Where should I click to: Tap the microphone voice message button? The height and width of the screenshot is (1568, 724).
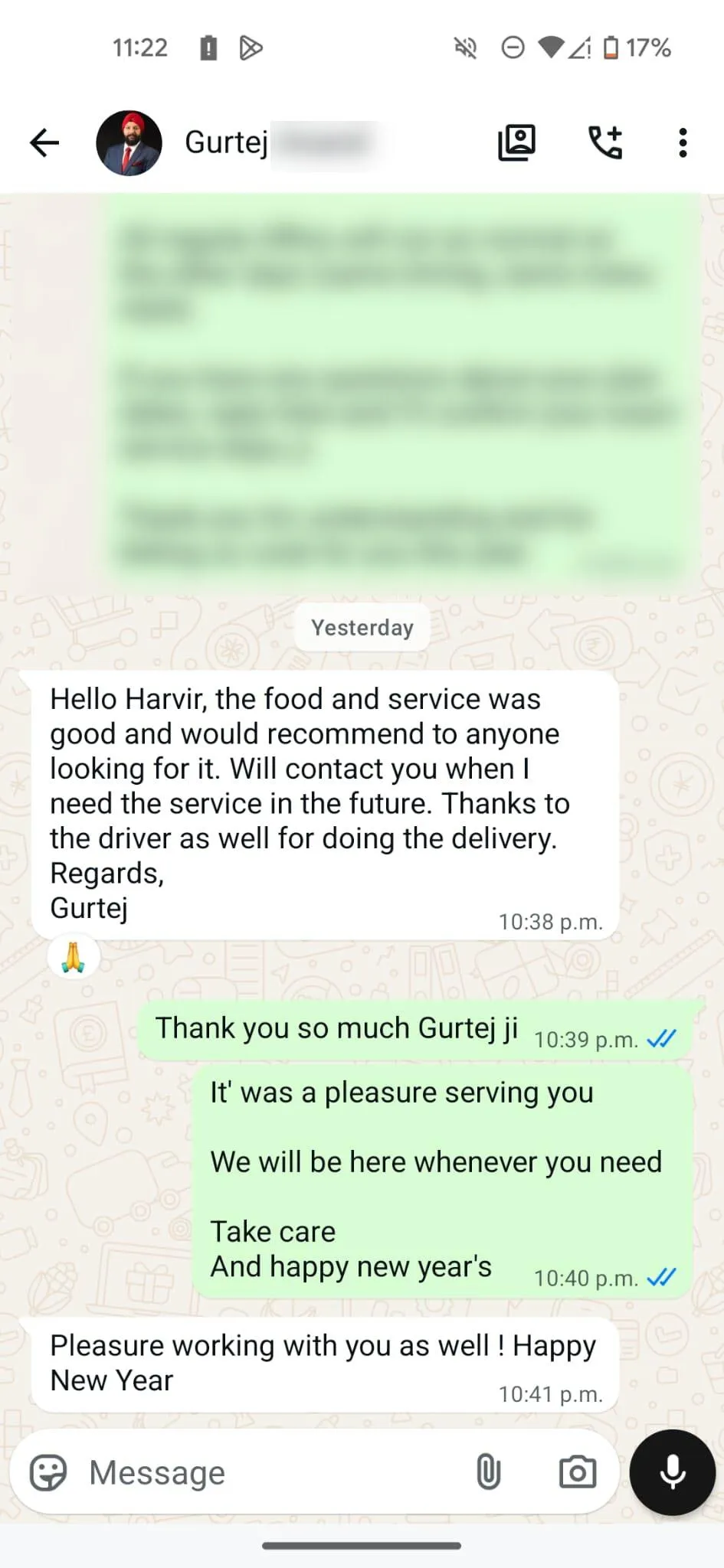click(672, 1472)
